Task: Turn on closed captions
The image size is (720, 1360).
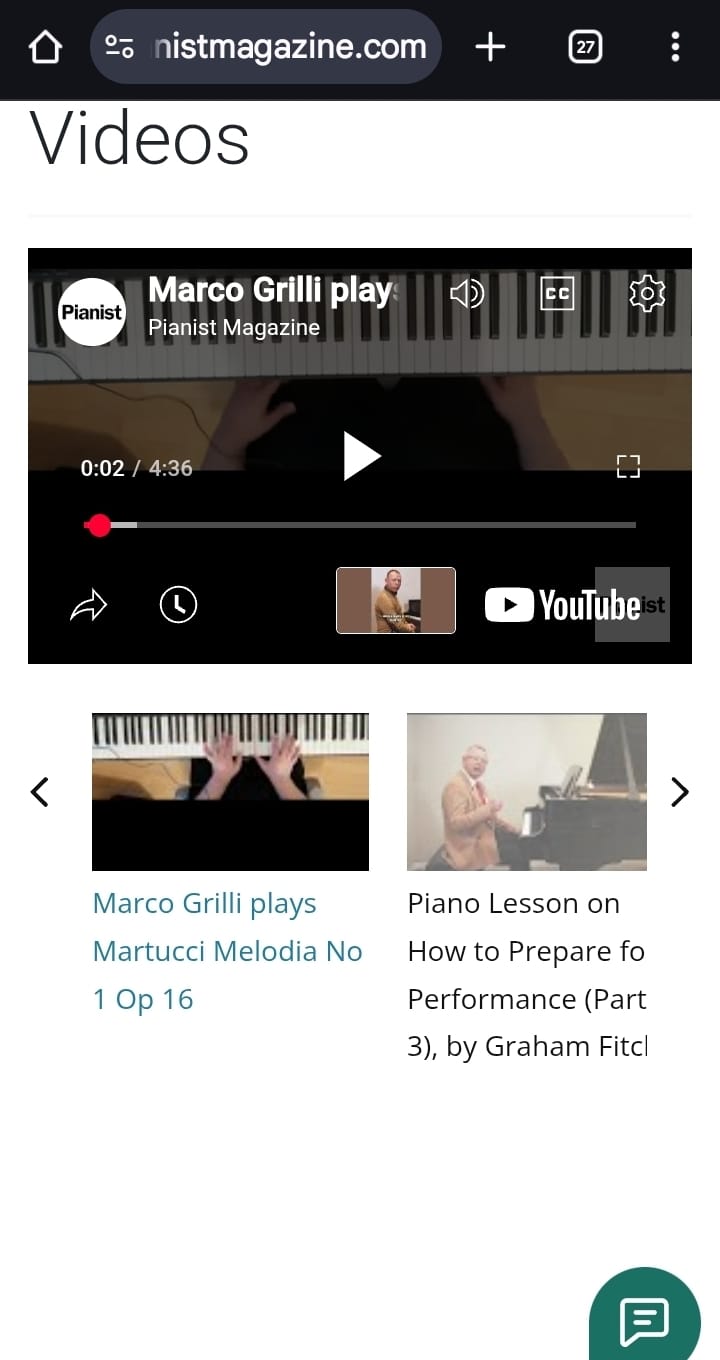Action: pos(557,293)
